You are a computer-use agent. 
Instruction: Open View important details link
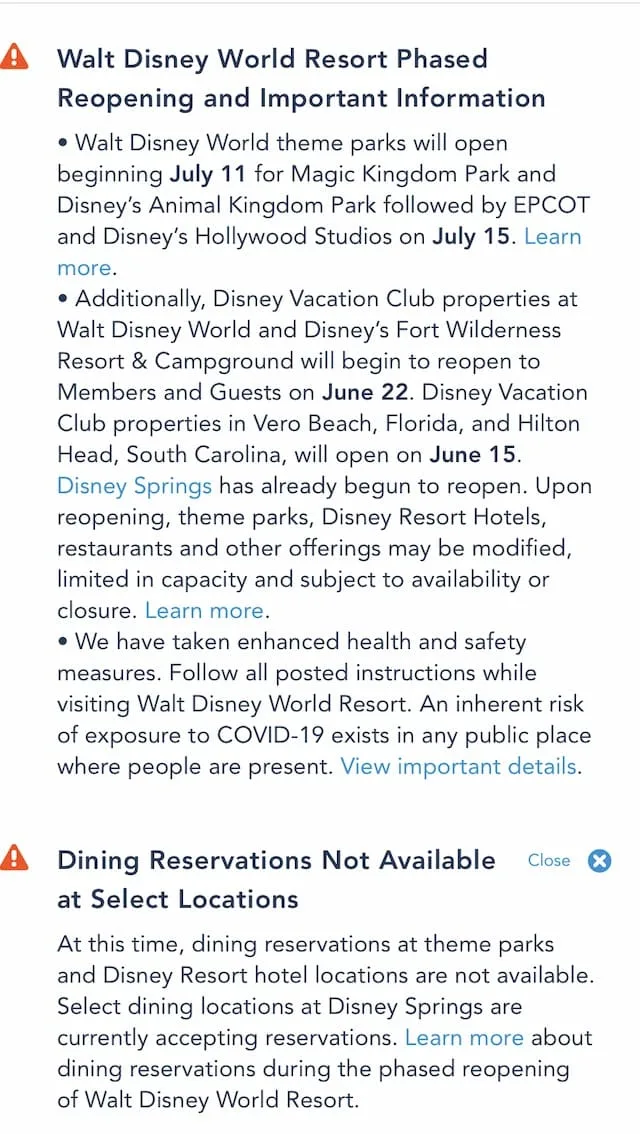click(458, 766)
